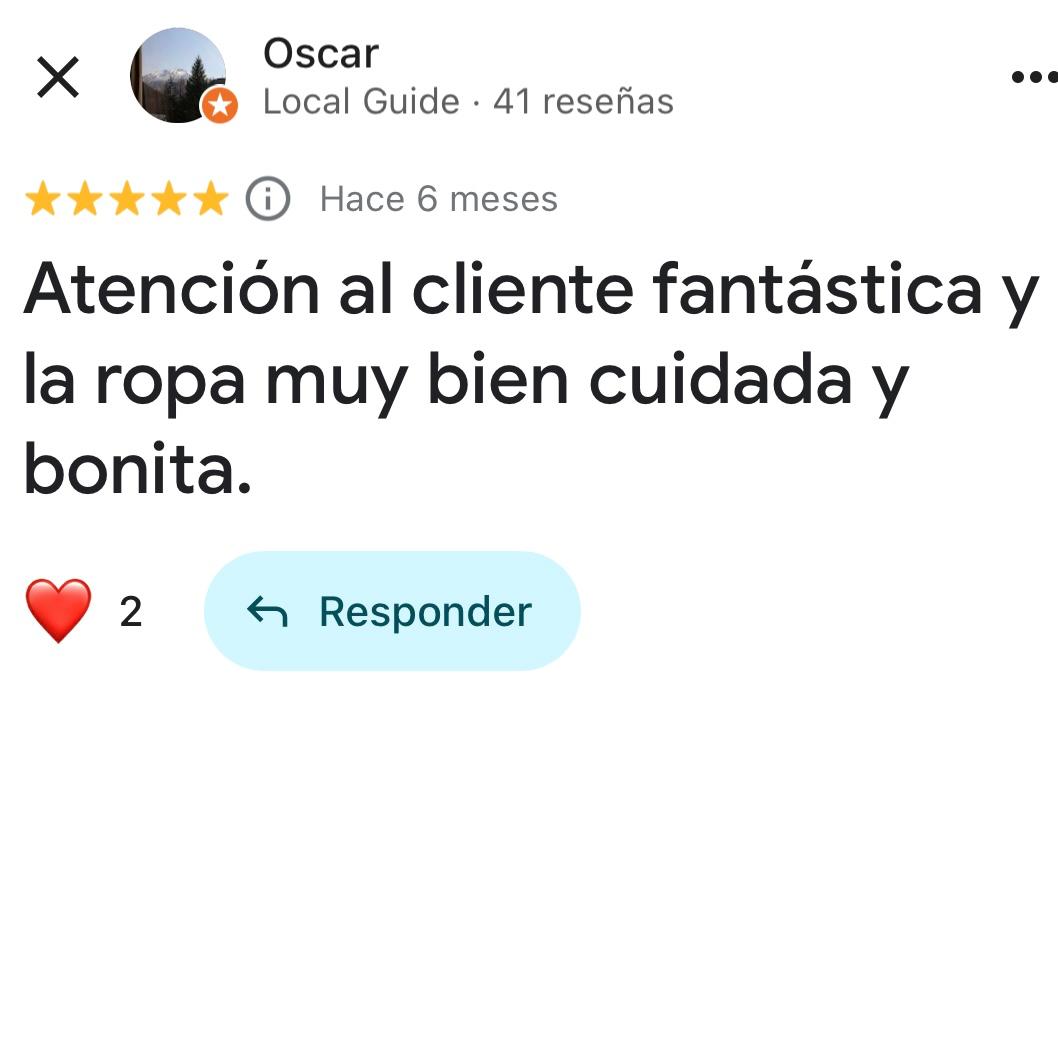Open Oscar's profile picture
Image resolution: width=1058 pixels, height=1058 pixels.
pyautogui.click(x=178, y=76)
